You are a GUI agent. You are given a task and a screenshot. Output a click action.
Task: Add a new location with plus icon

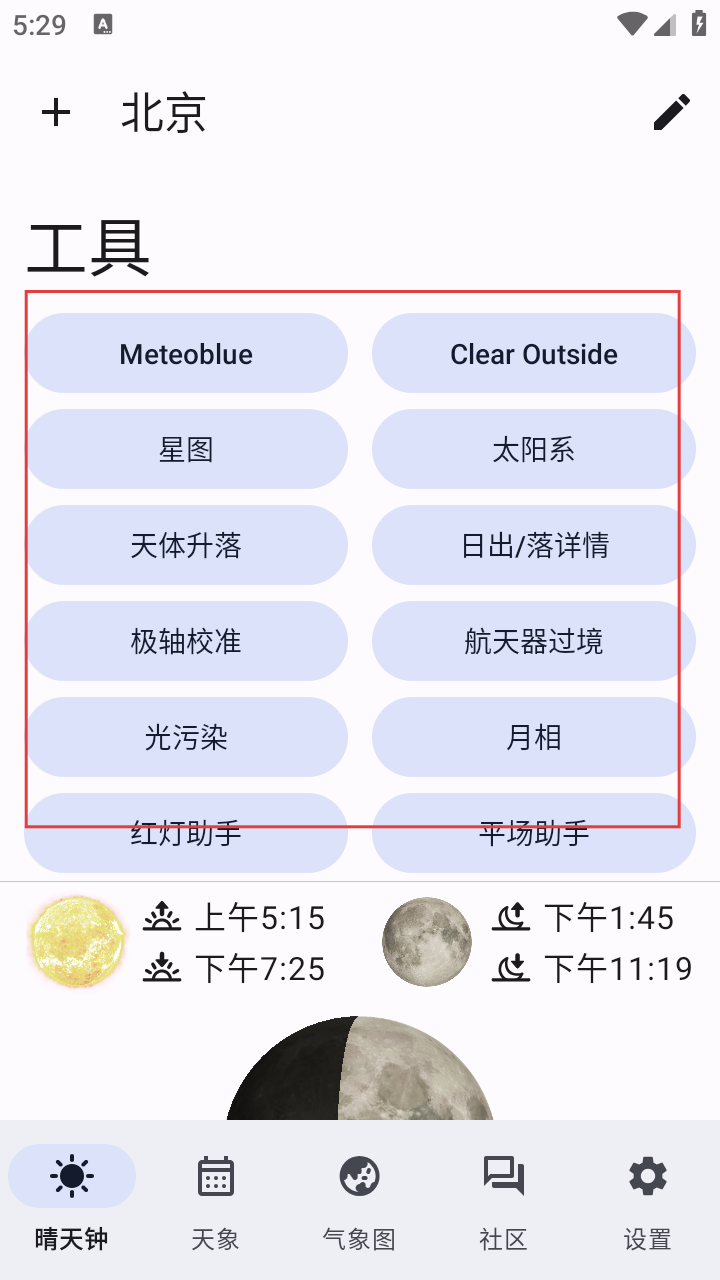coord(56,113)
